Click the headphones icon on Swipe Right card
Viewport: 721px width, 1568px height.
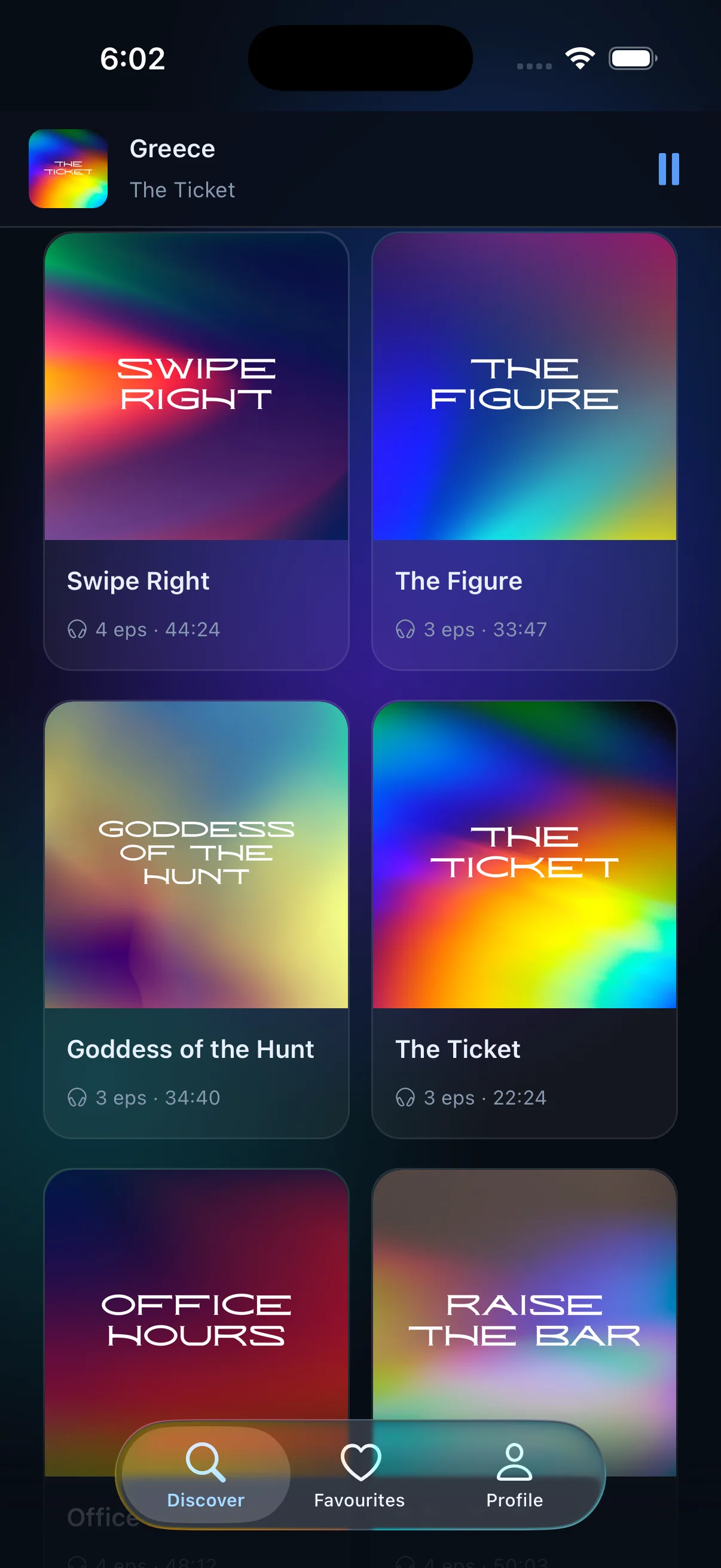pos(77,629)
